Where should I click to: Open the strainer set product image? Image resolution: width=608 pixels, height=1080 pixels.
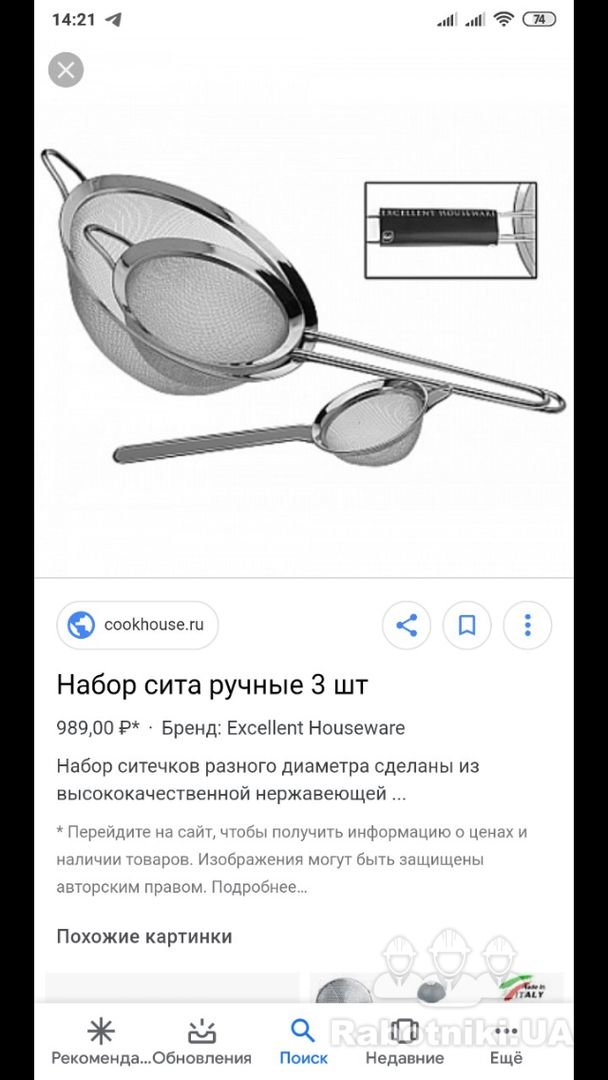pos(304,307)
